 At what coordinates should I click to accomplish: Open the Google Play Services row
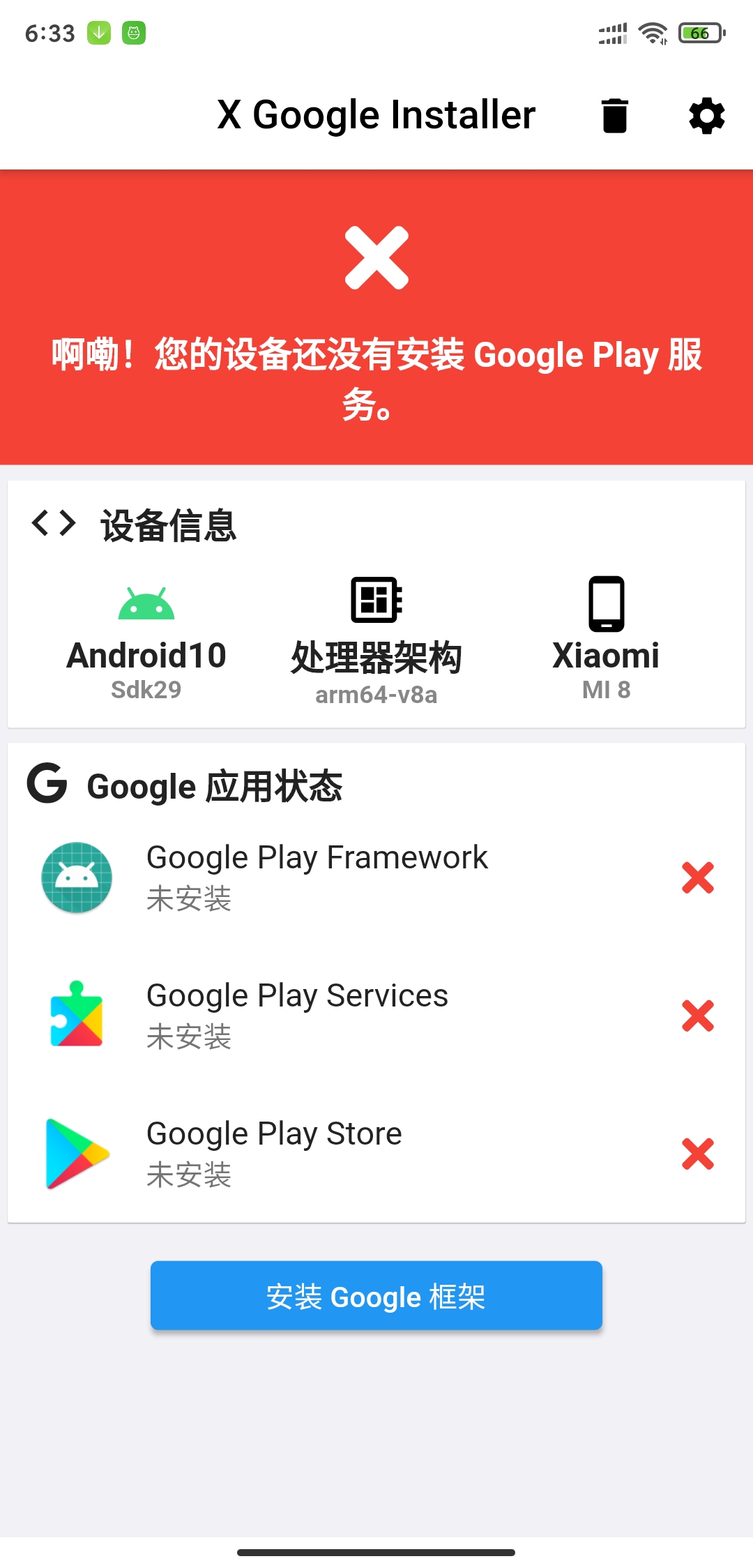[376, 1016]
